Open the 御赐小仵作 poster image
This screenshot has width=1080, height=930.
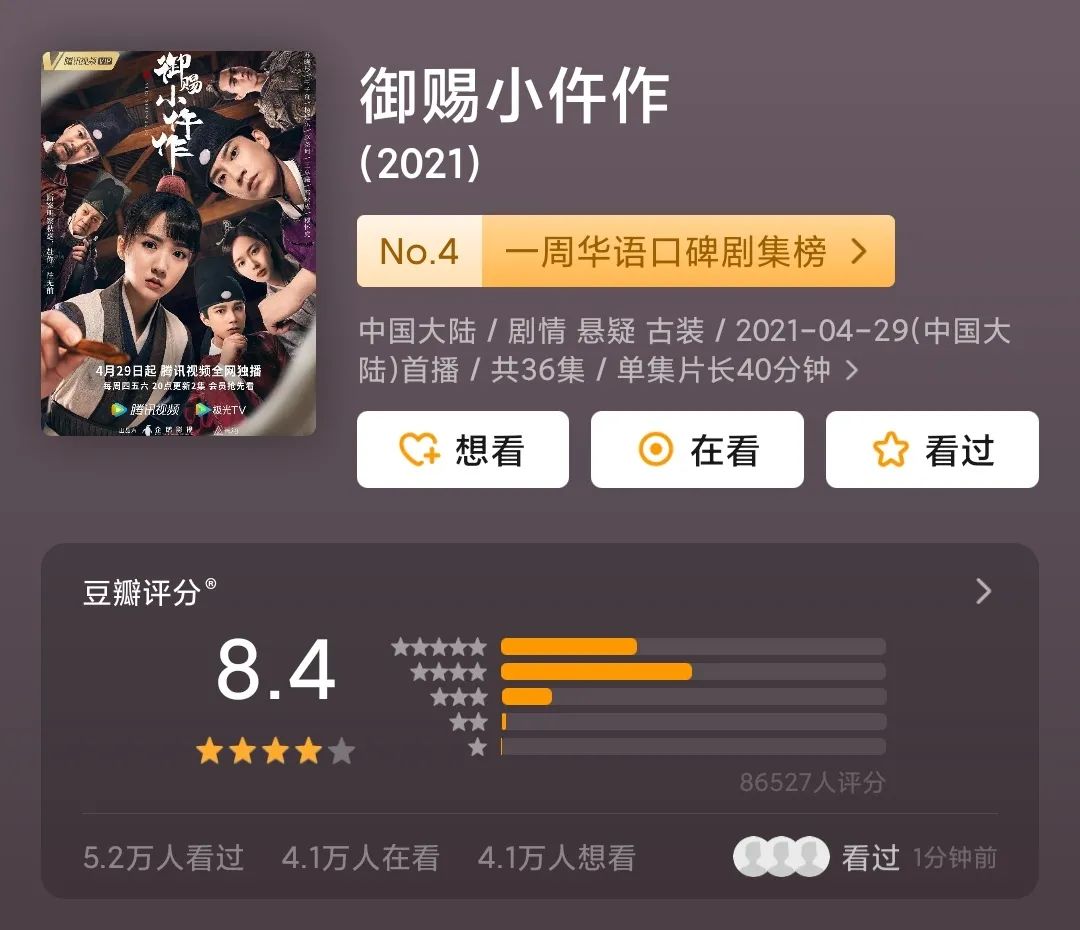tap(178, 243)
